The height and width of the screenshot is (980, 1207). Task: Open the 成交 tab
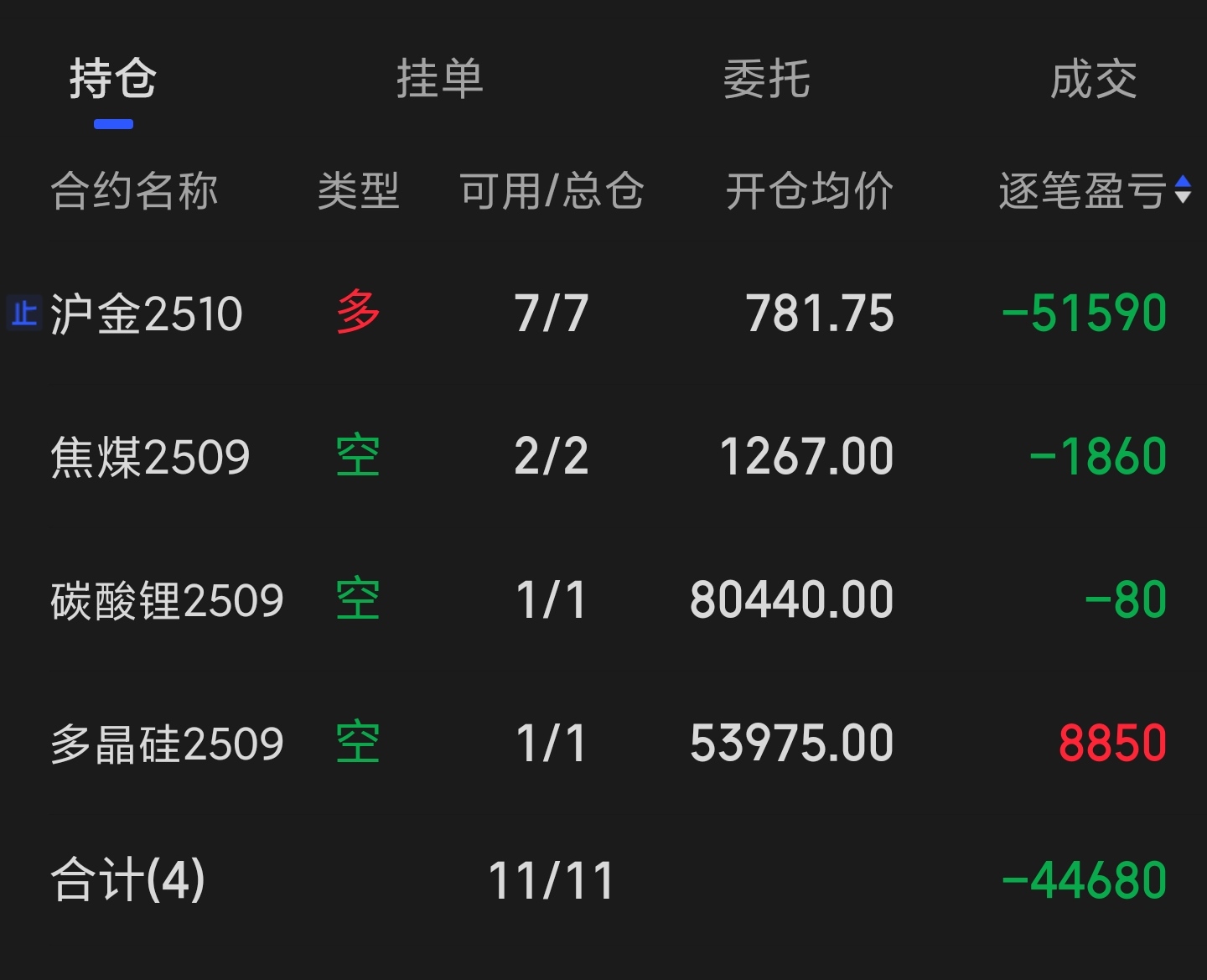1093,80
